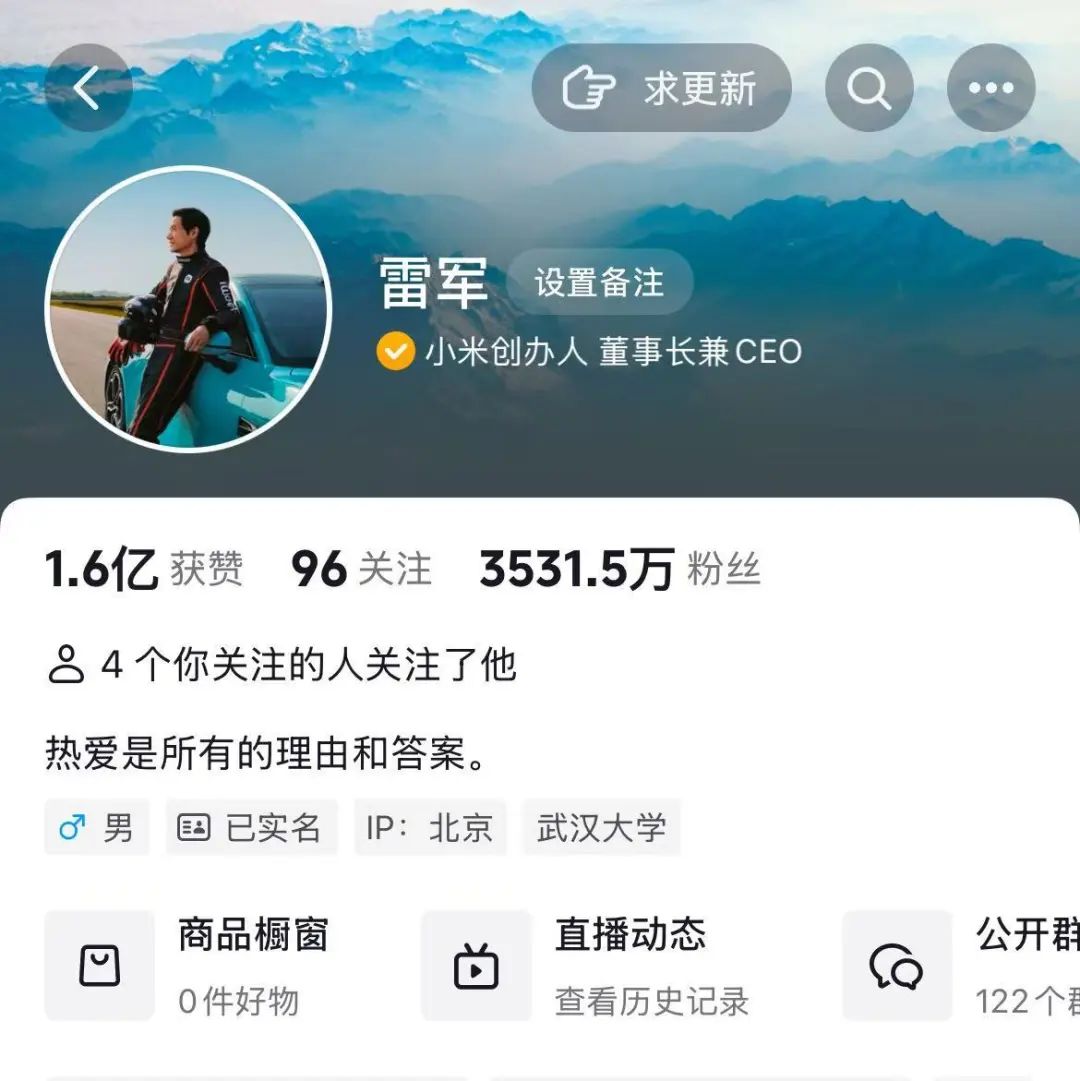Tap 设置备注 to set a remark

click(x=599, y=282)
